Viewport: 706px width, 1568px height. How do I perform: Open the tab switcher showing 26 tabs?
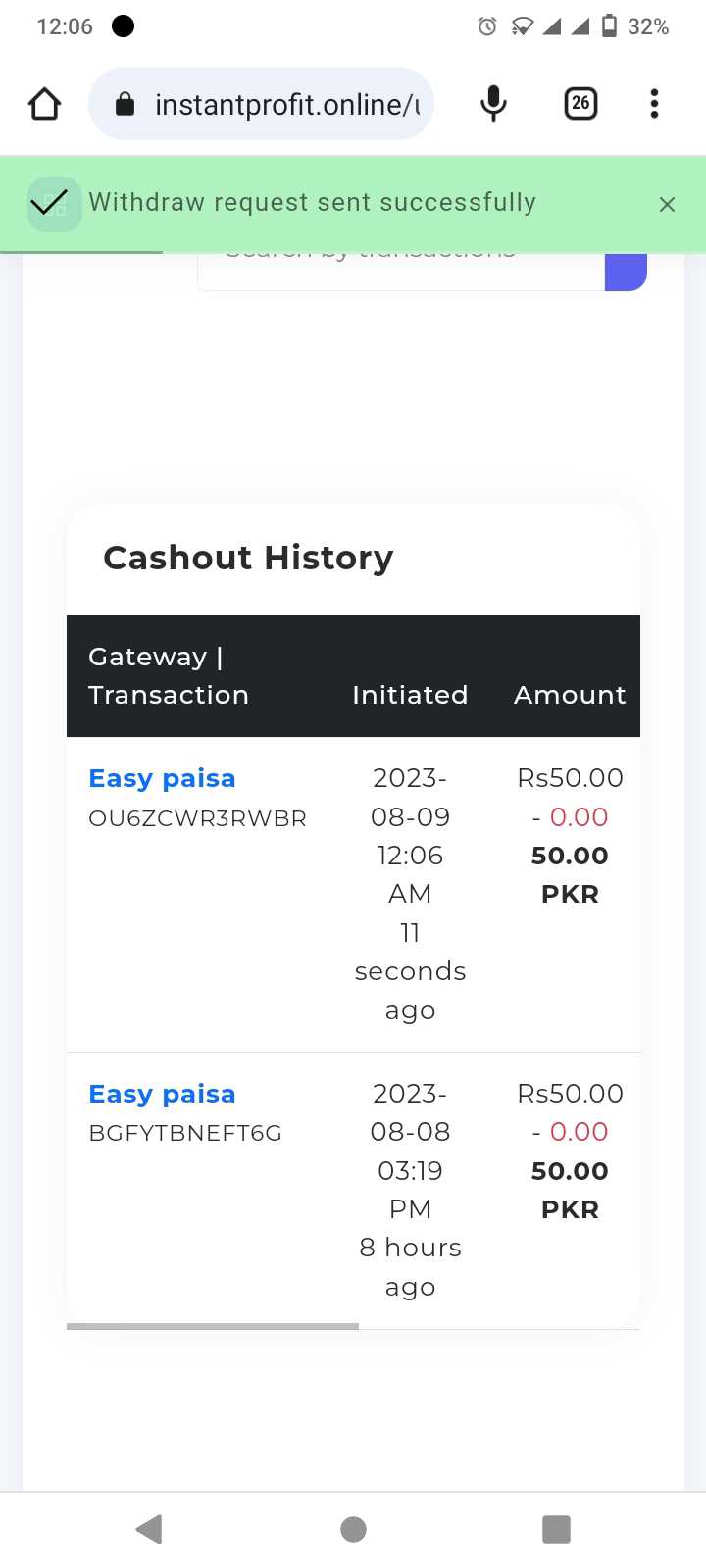point(580,104)
